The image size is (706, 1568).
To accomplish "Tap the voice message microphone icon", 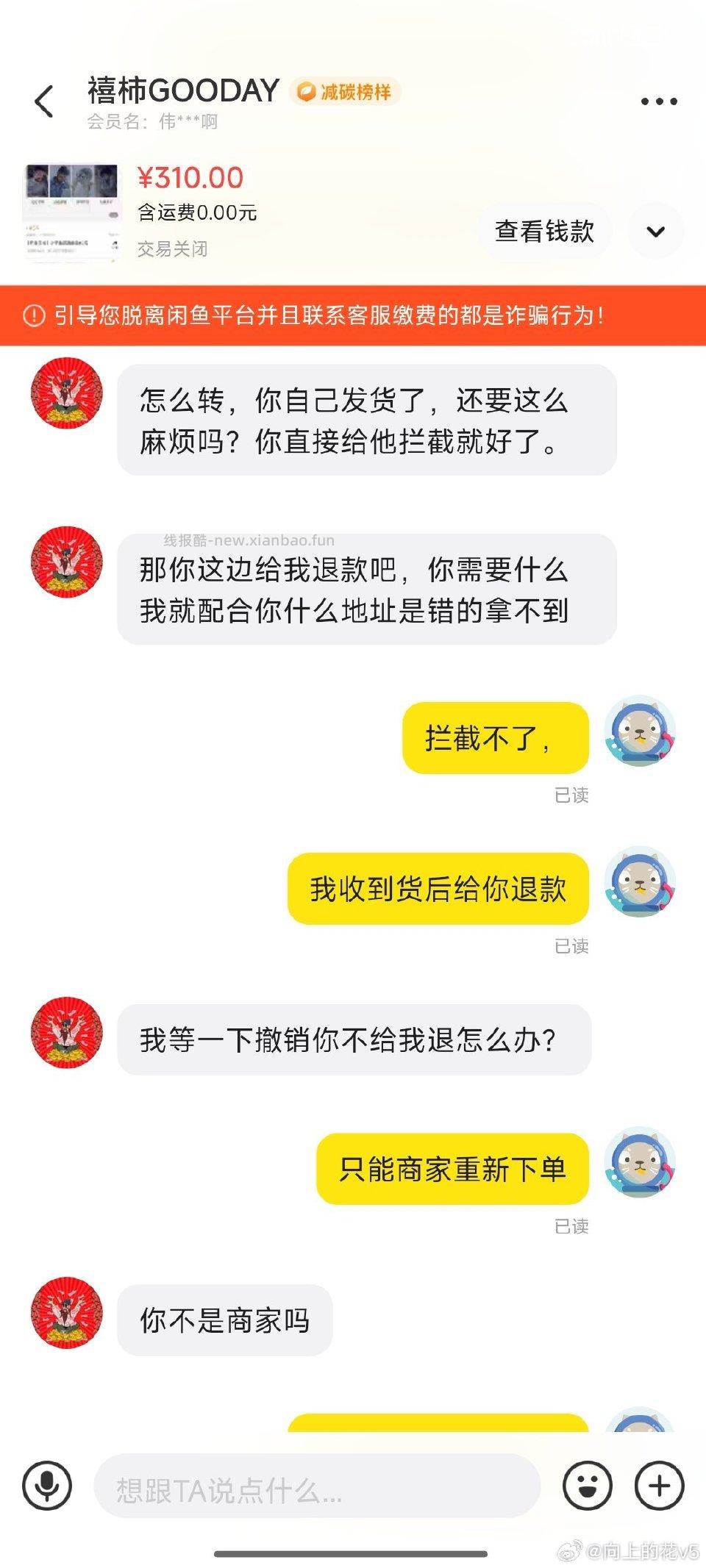I will click(x=46, y=1482).
